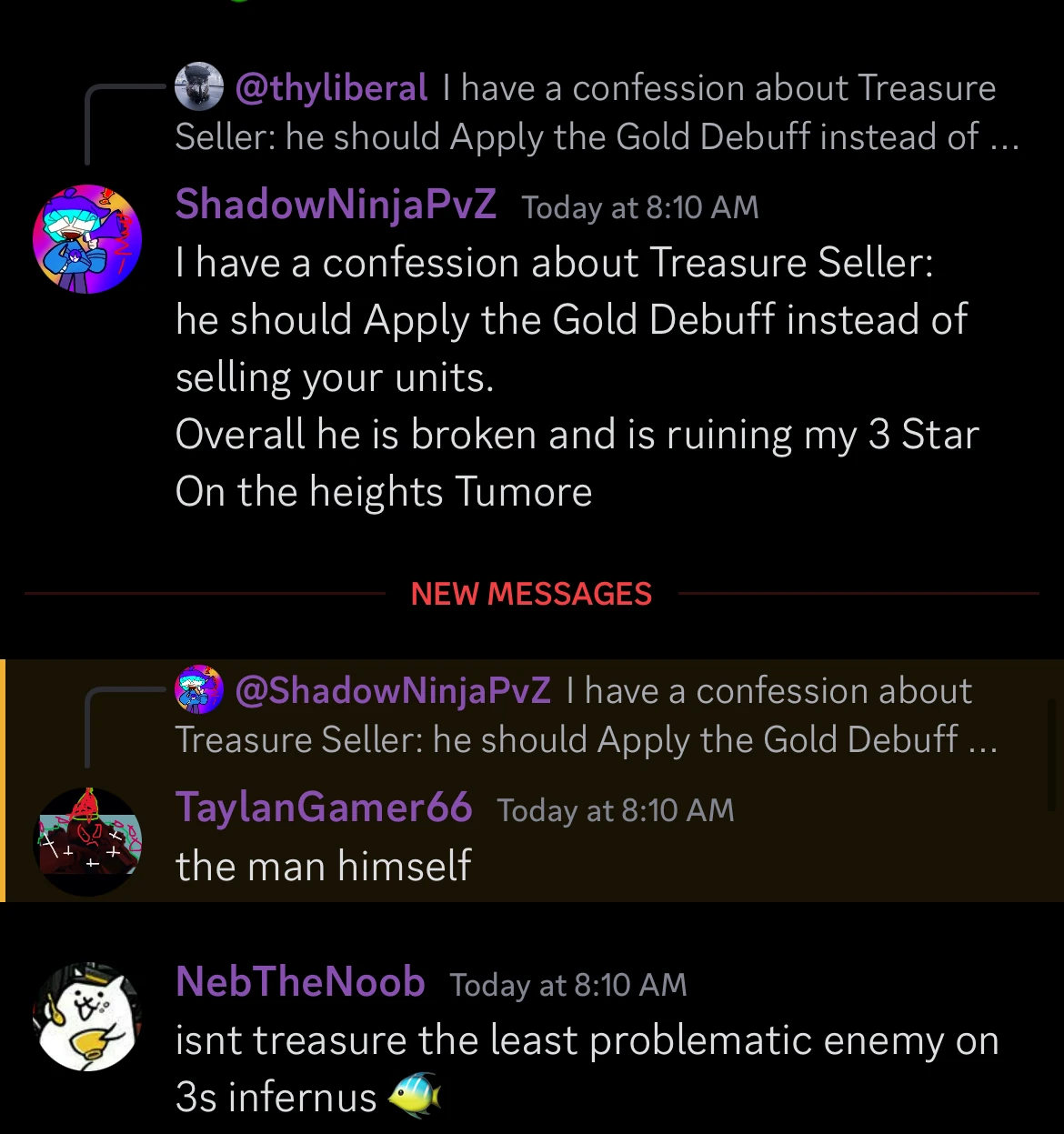
Task: Open ShadowNinjaPvZ's username above his message
Action: coord(336,204)
